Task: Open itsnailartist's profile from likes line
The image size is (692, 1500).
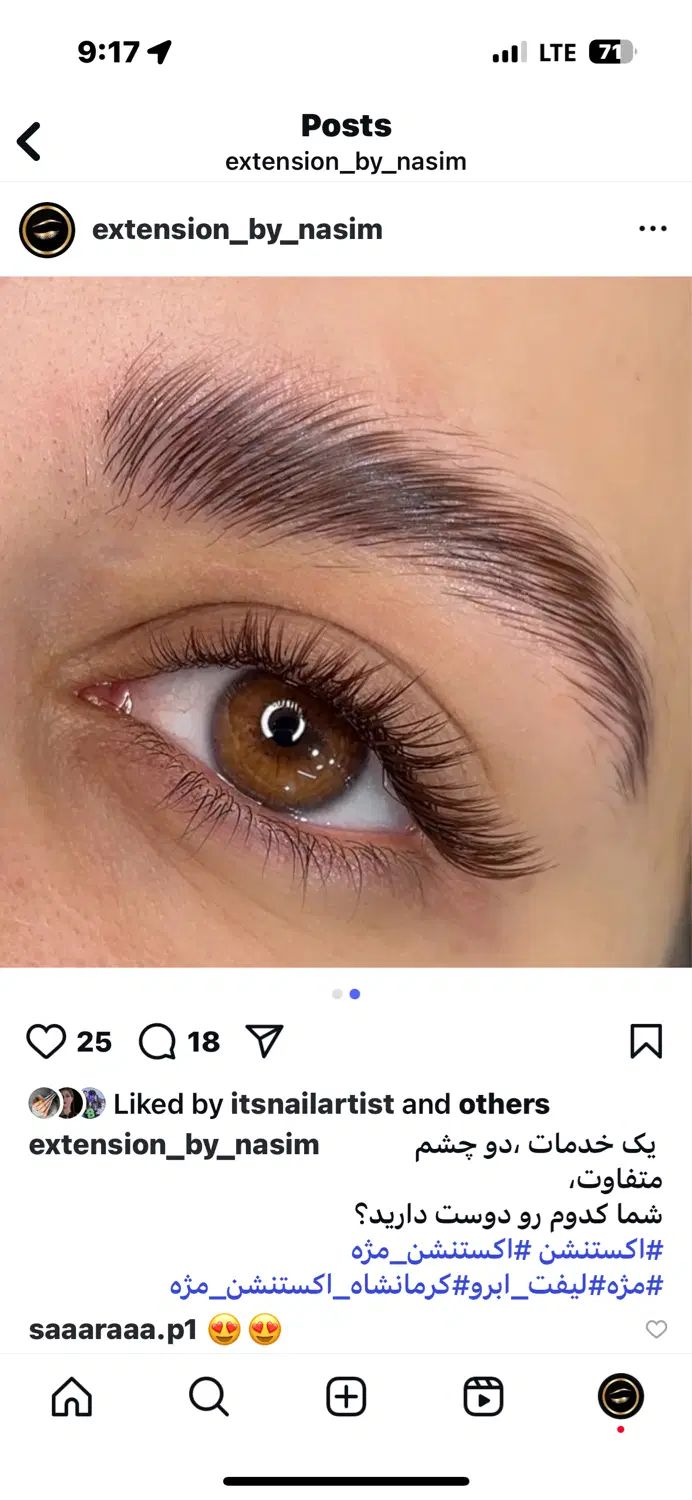Action: 313,1104
